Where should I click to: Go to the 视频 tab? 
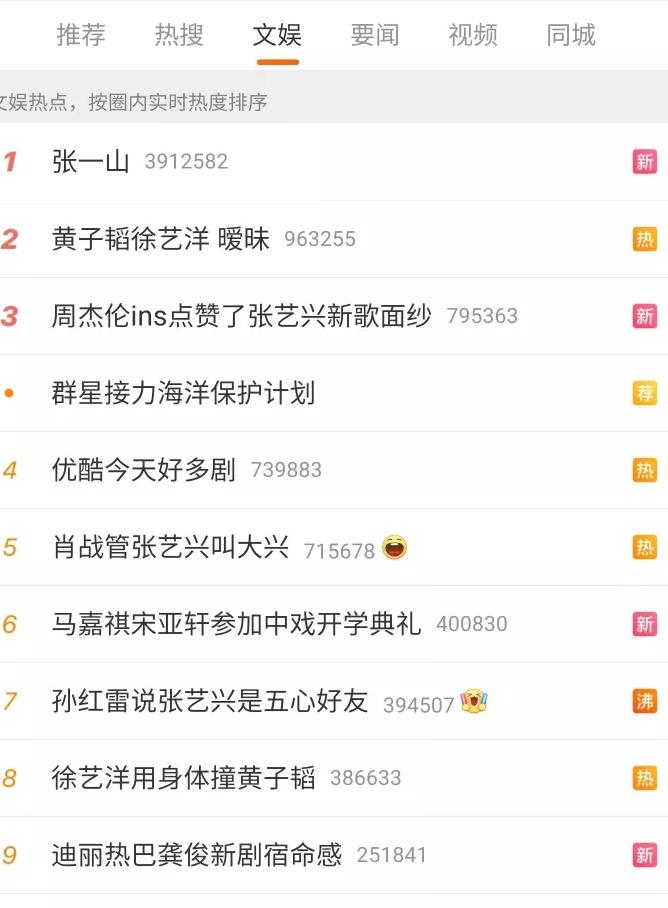pyautogui.click(x=473, y=35)
